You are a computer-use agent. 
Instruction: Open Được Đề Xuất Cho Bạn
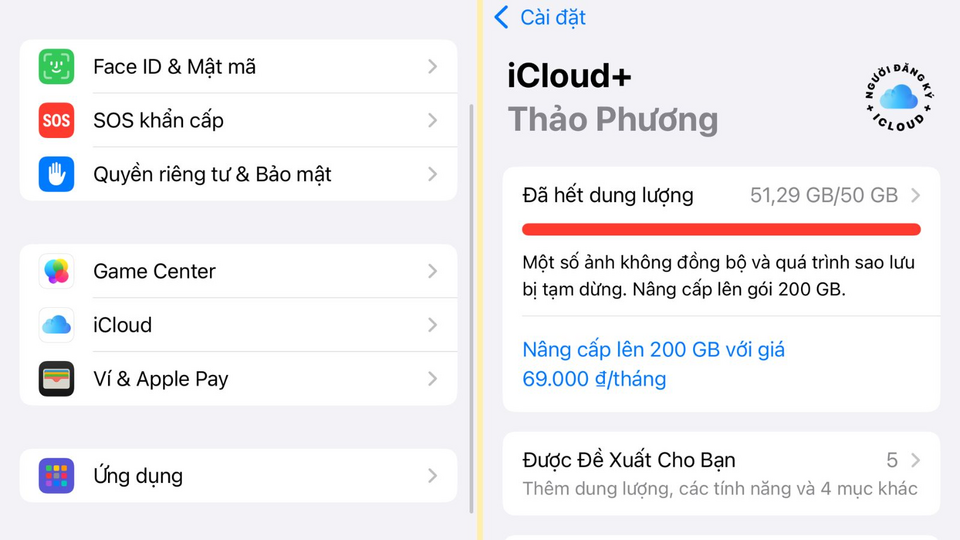tap(720, 473)
